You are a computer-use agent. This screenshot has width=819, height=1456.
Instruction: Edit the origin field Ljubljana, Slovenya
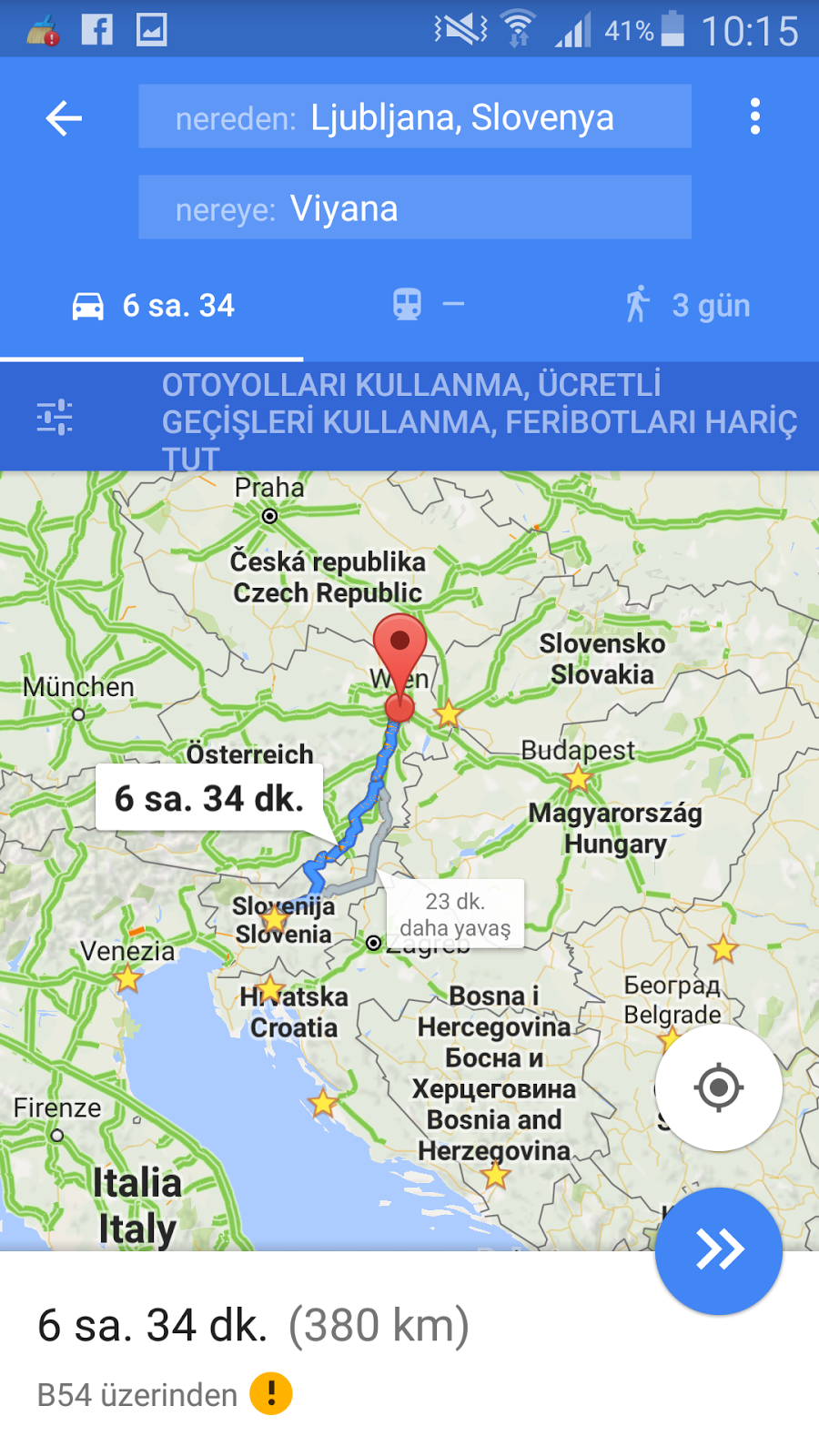point(414,117)
